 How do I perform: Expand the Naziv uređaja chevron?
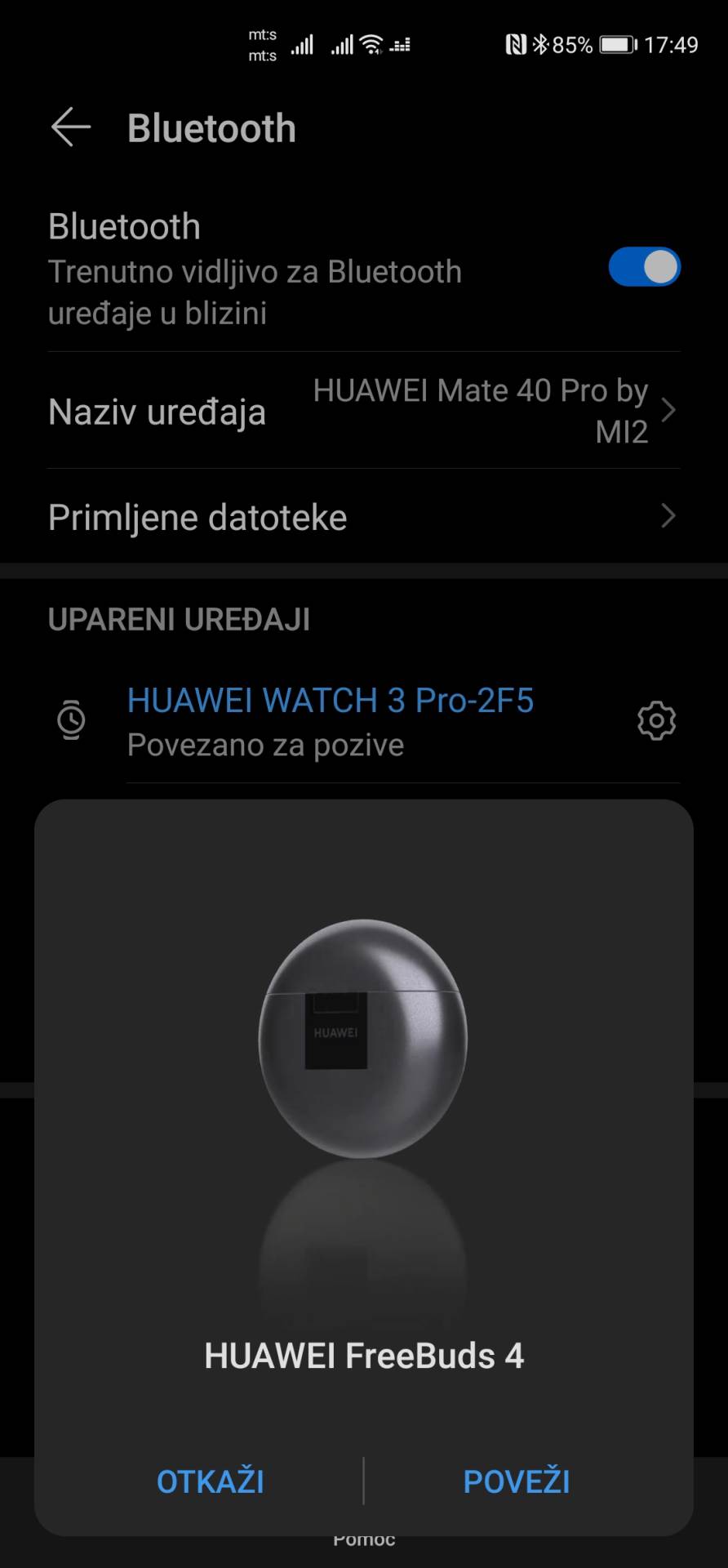pos(669,411)
